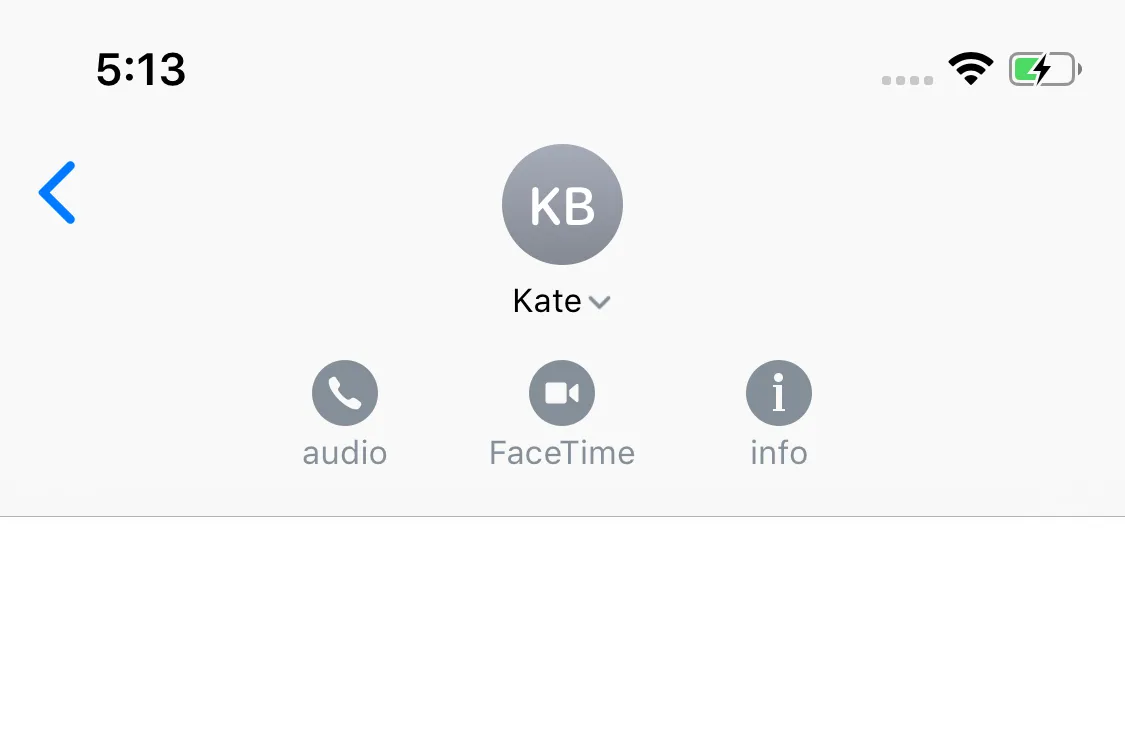Go back to the message list
Image resolution: width=1125 pixels, height=753 pixels.
pos(58,192)
